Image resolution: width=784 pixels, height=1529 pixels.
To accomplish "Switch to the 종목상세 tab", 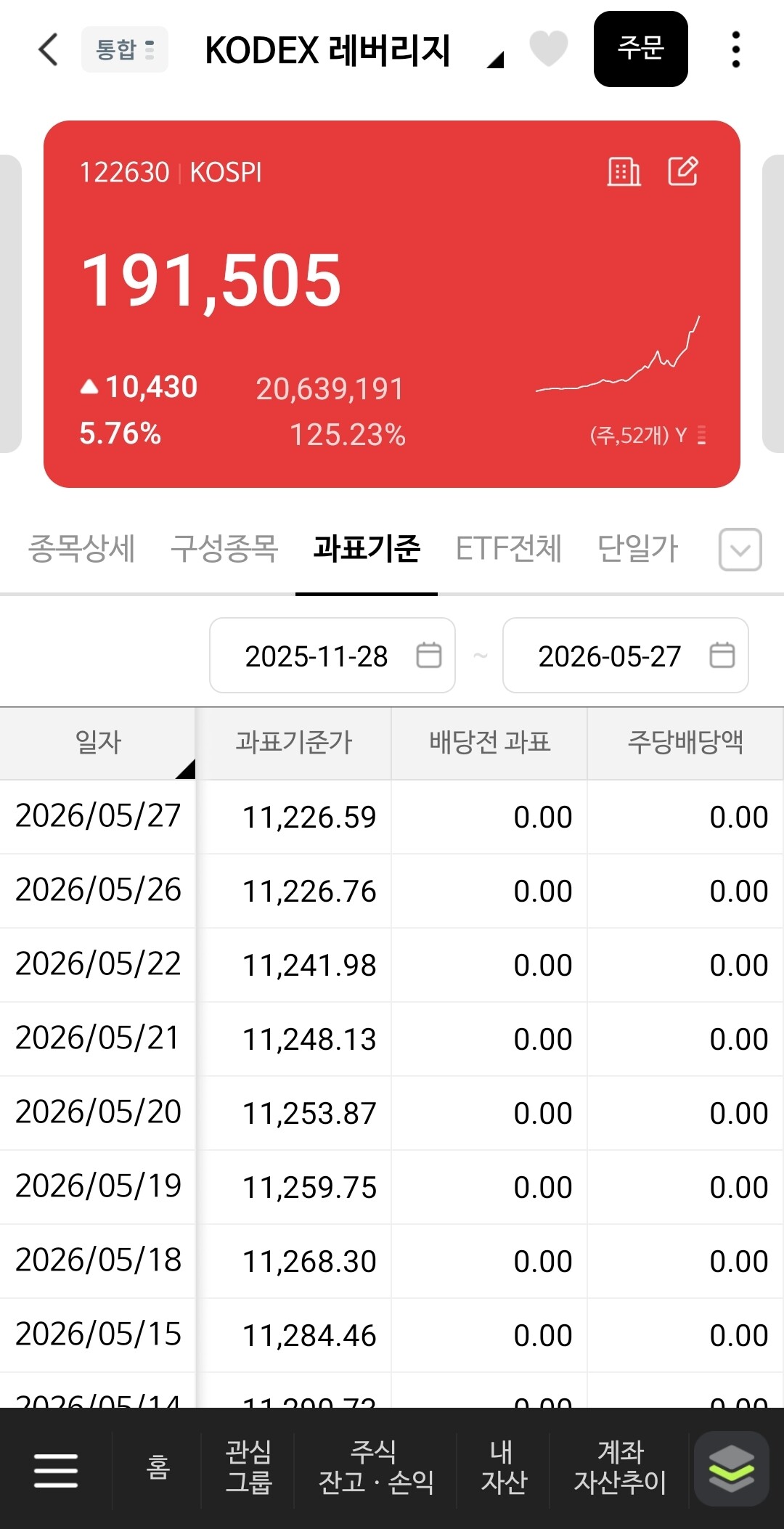I will coord(81,548).
